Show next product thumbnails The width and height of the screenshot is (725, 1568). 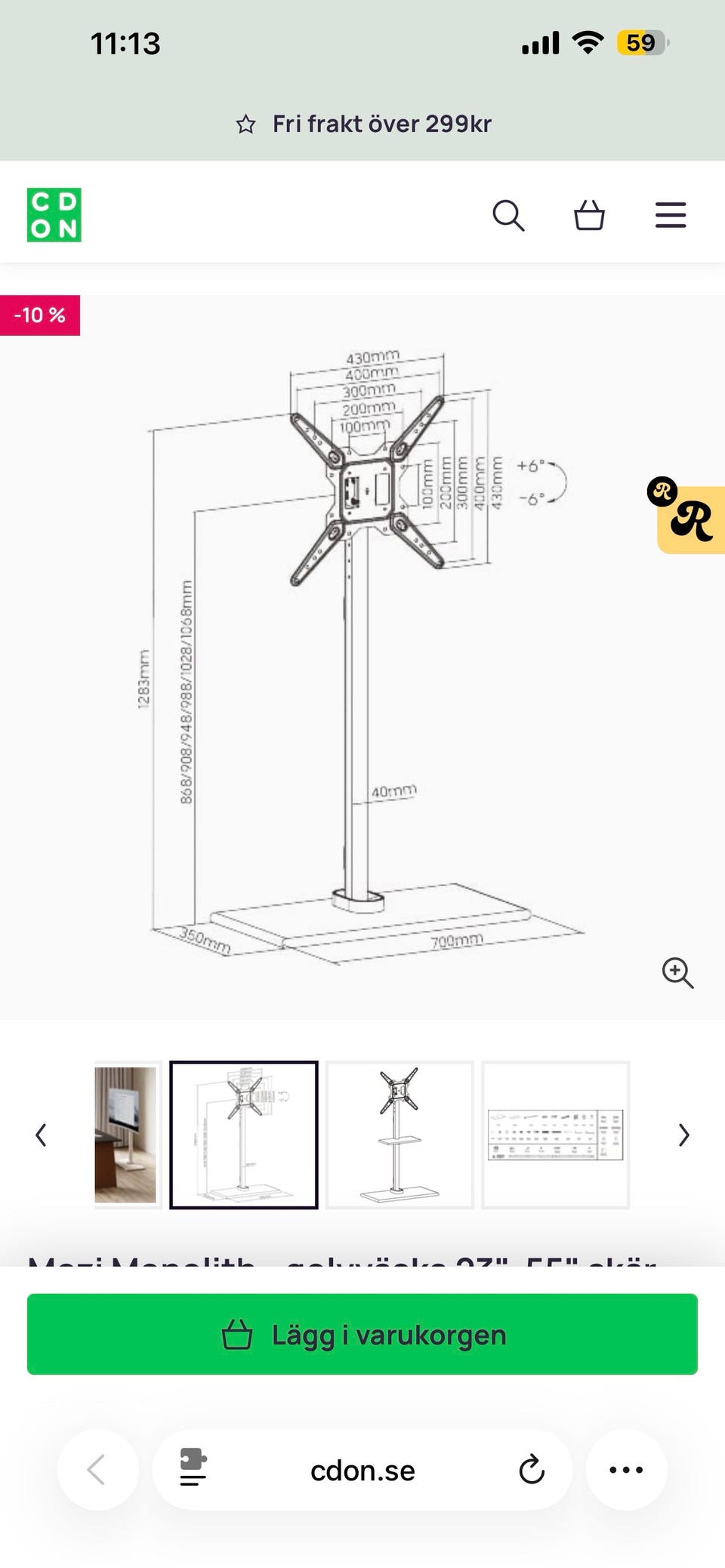(x=683, y=1135)
